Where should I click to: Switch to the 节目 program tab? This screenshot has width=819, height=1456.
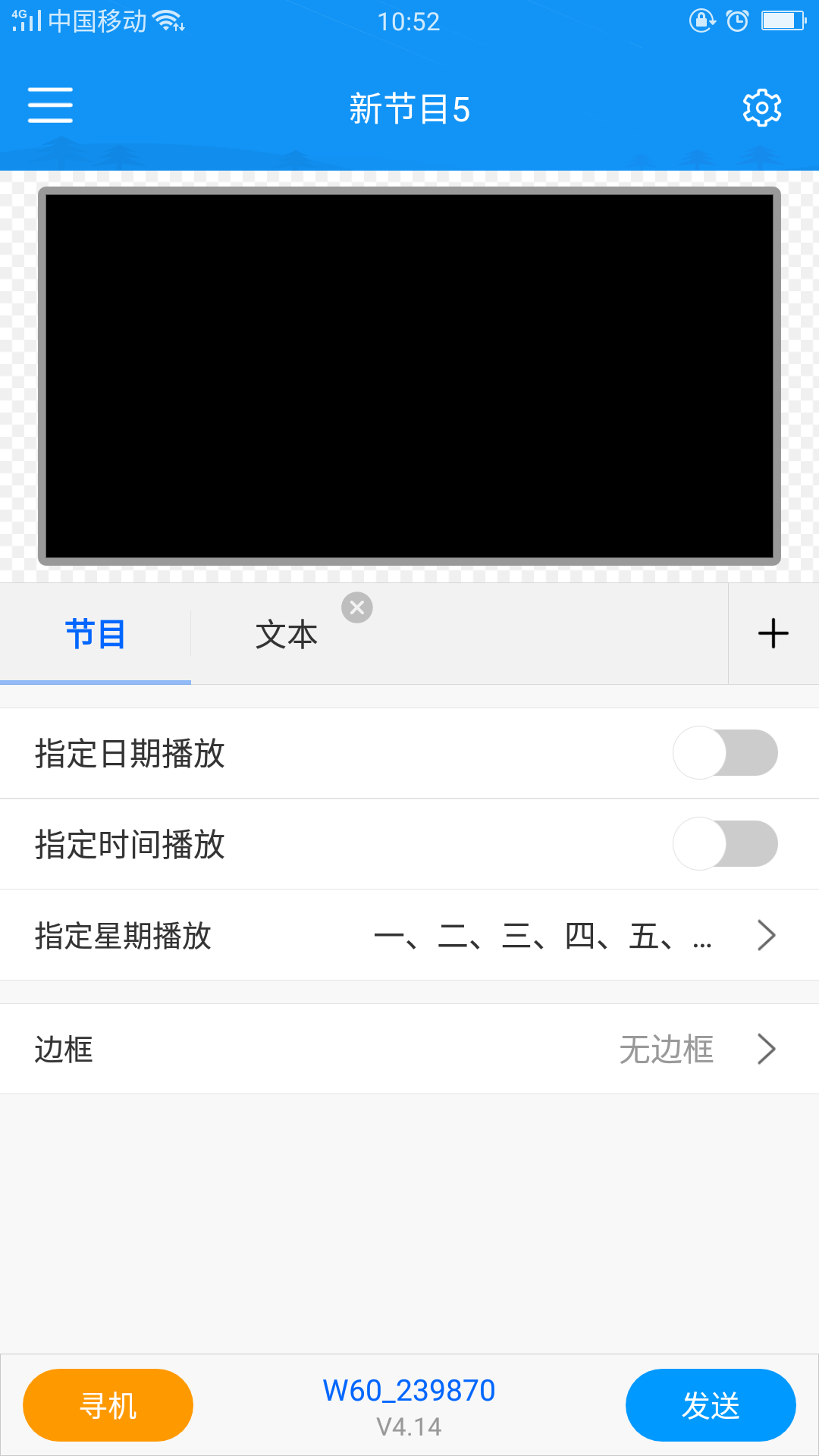[x=94, y=634]
